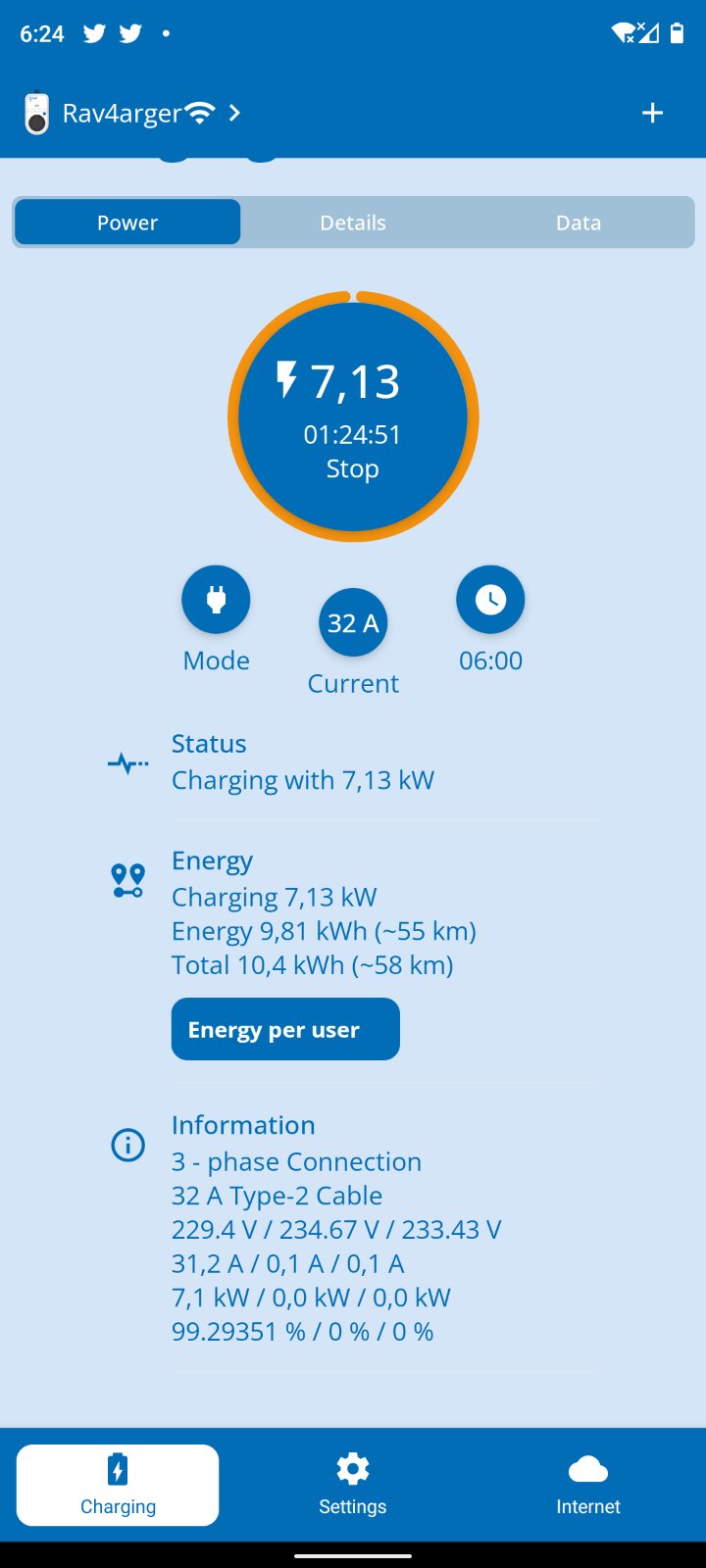Open the Information info icon
Viewport: 706px width, 1568px height.
tap(127, 1145)
